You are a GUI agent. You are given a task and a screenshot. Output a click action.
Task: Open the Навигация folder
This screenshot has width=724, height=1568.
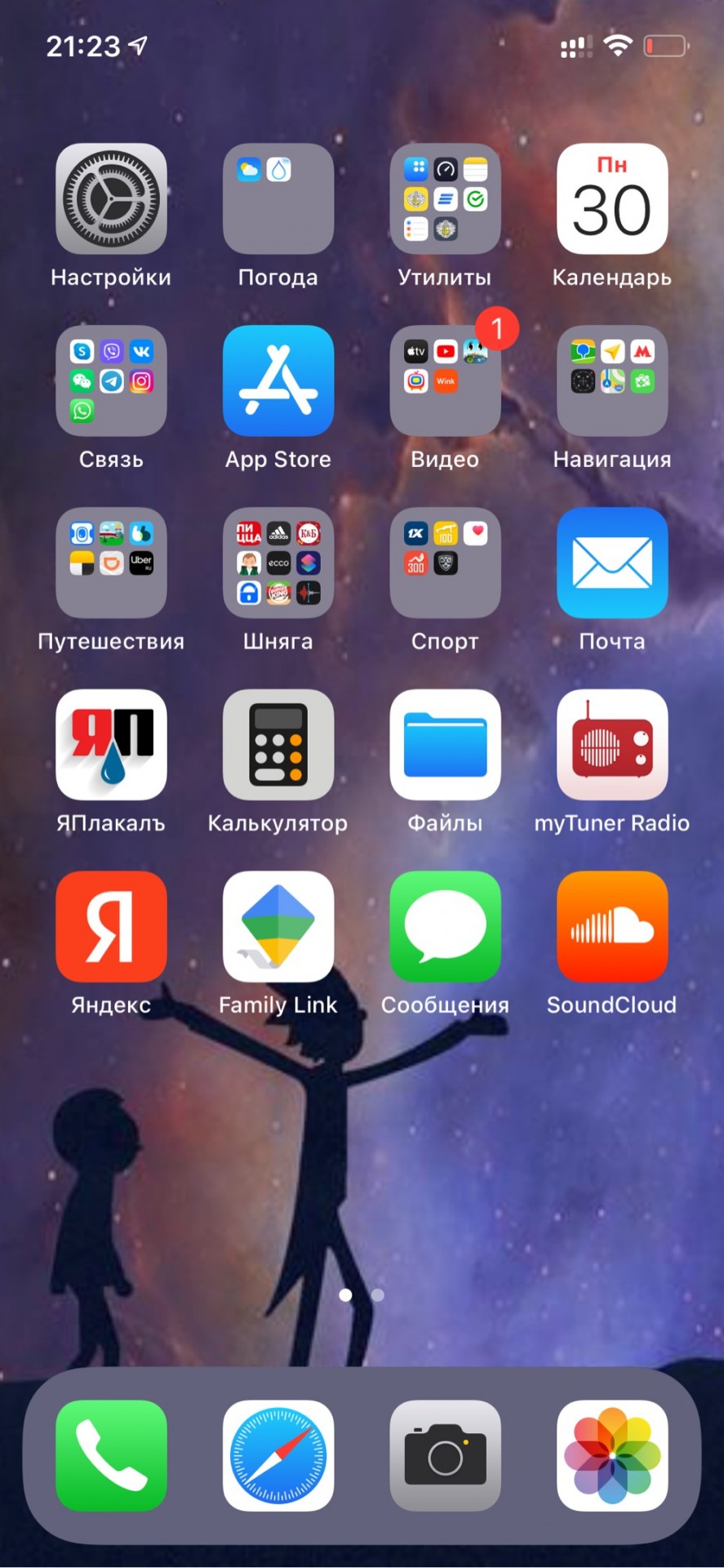(x=612, y=381)
